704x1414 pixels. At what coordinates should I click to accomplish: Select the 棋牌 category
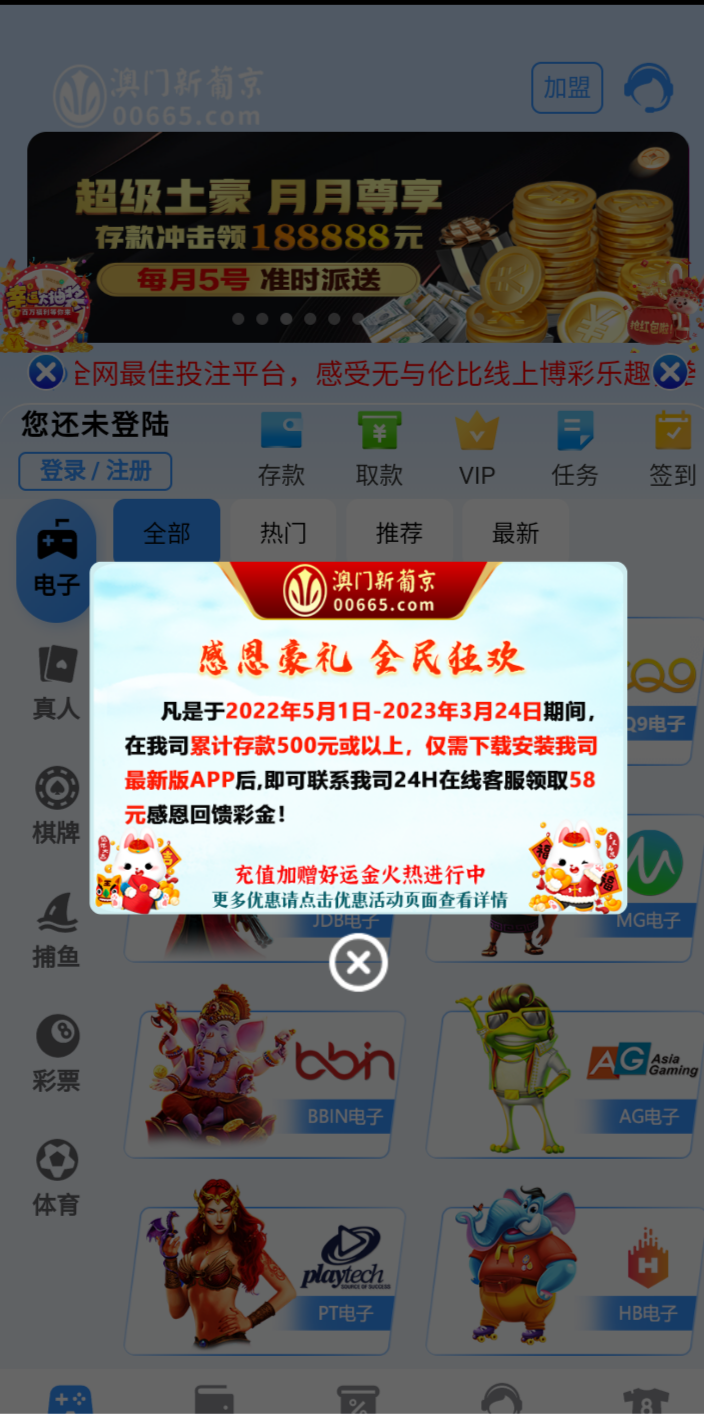(56, 807)
